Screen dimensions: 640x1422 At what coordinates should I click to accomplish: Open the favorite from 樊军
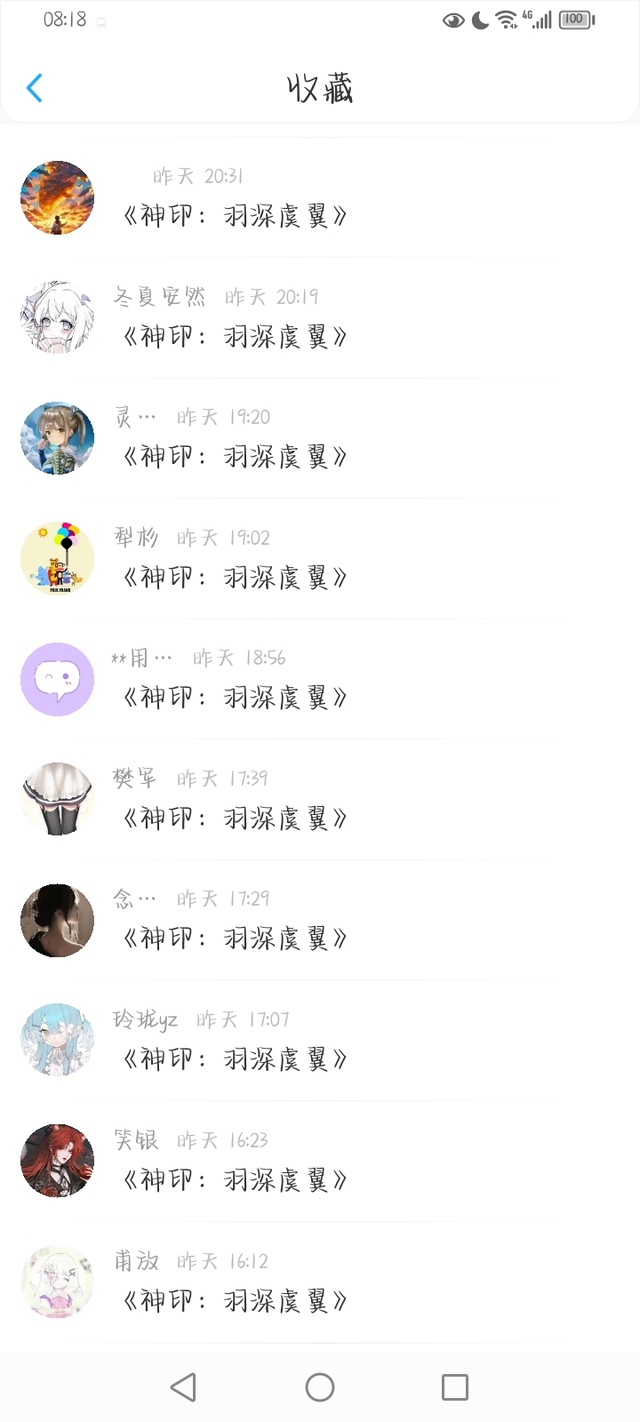click(x=234, y=818)
